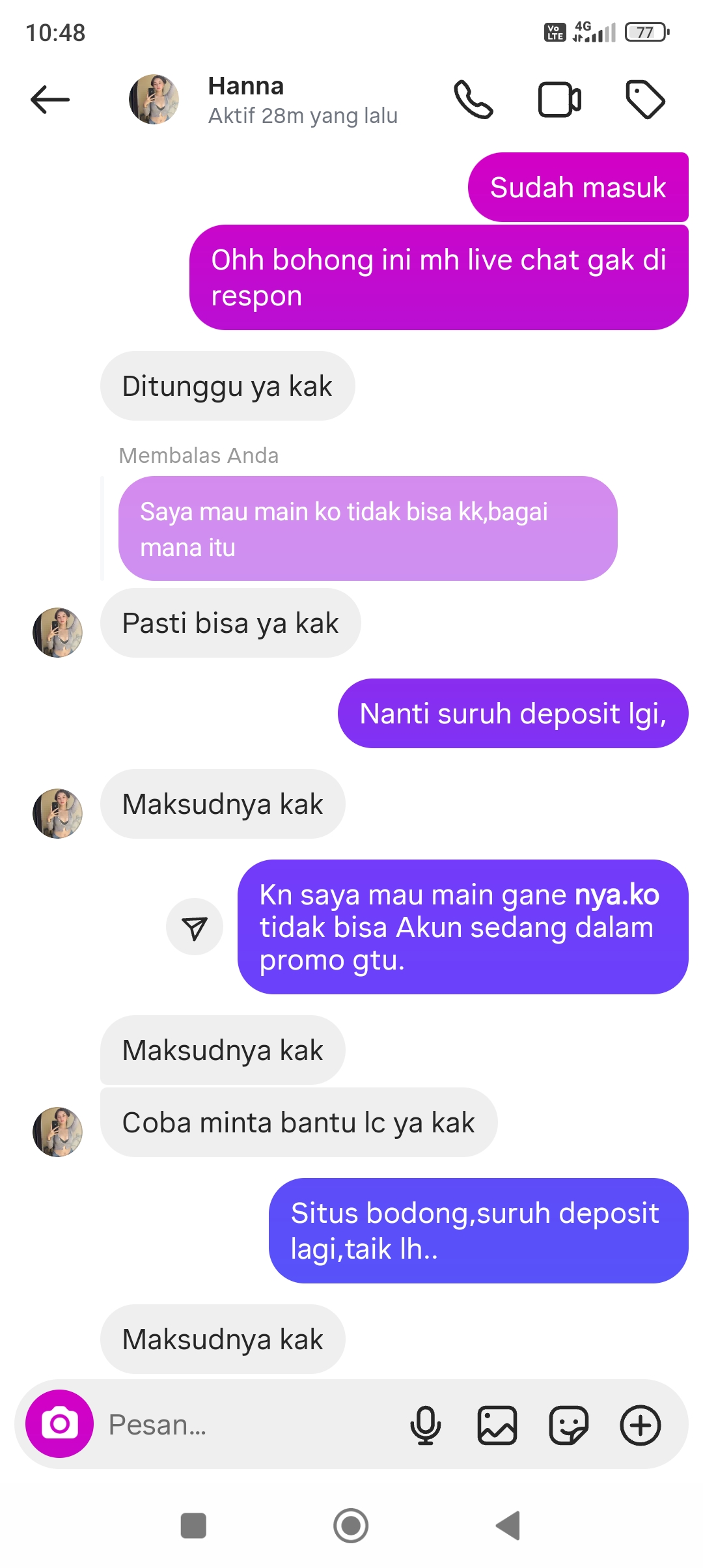Open the camera button in the message bar

60,1424
